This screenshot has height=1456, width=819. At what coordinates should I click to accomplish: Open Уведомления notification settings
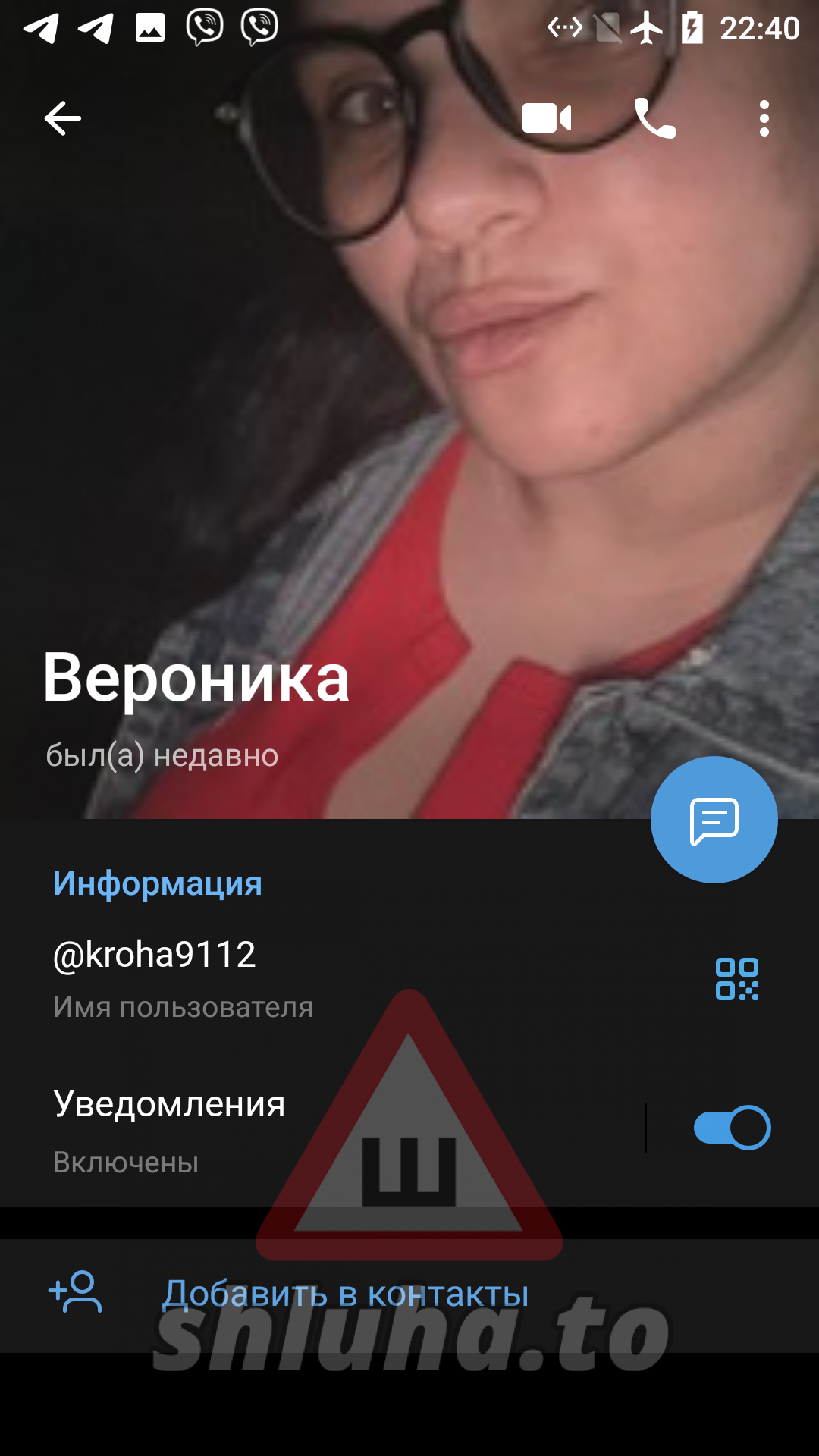click(303, 1128)
